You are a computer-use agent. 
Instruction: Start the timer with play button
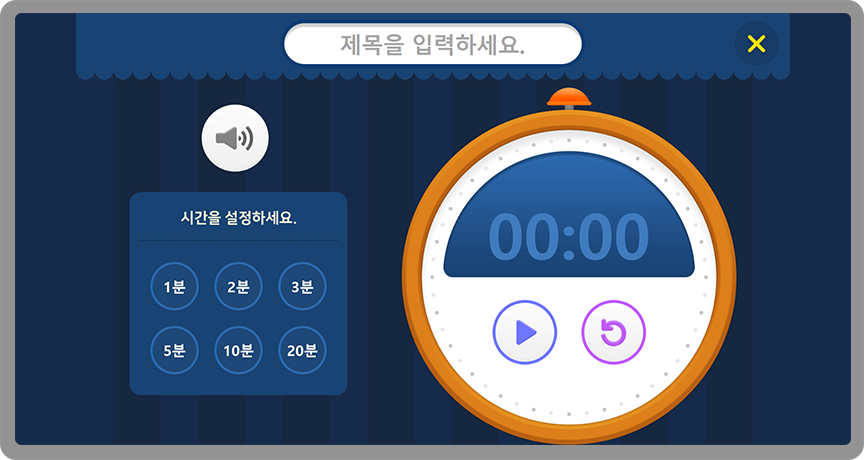525,332
